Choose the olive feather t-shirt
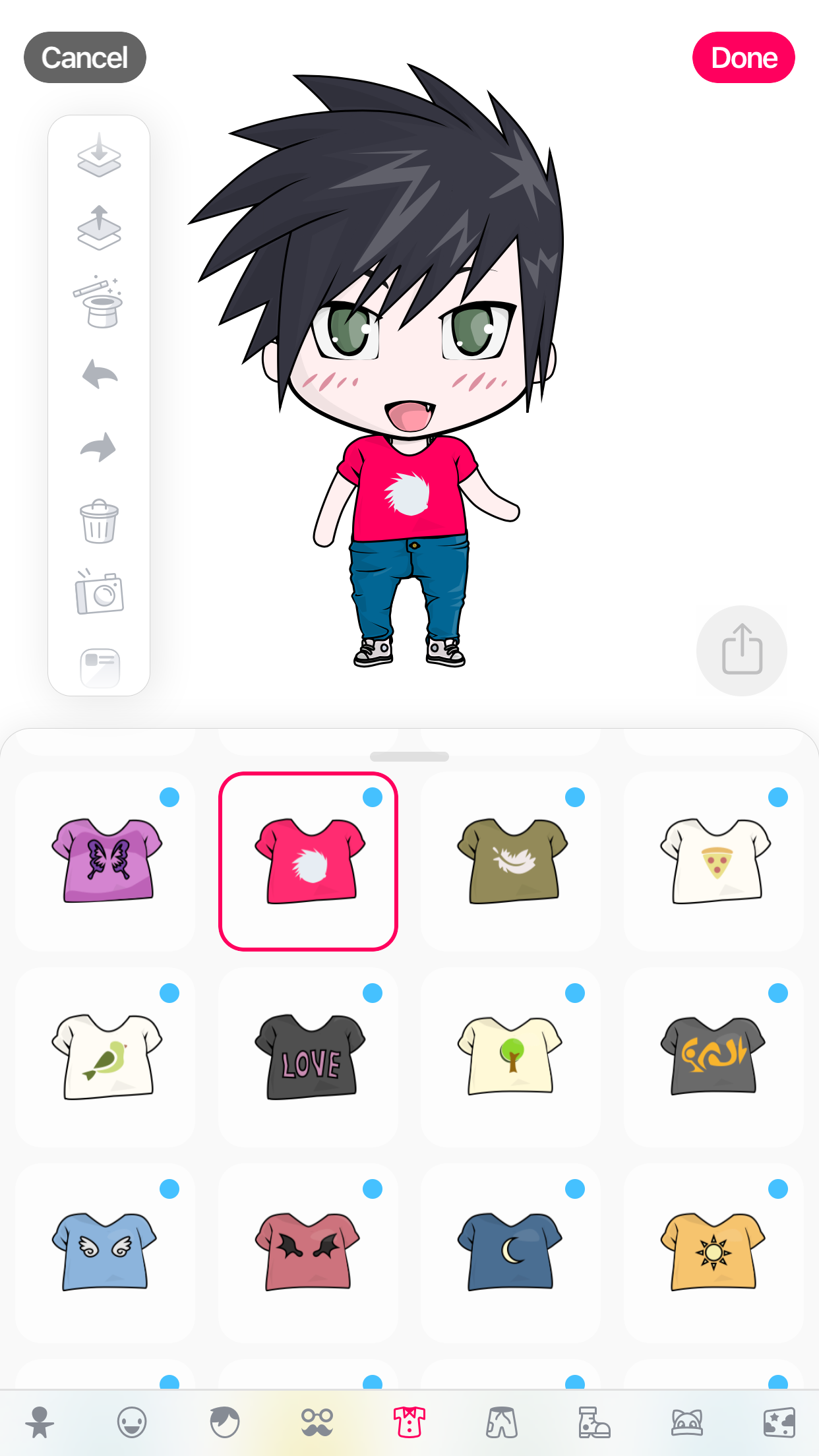The height and width of the screenshot is (1456, 819). click(511, 861)
